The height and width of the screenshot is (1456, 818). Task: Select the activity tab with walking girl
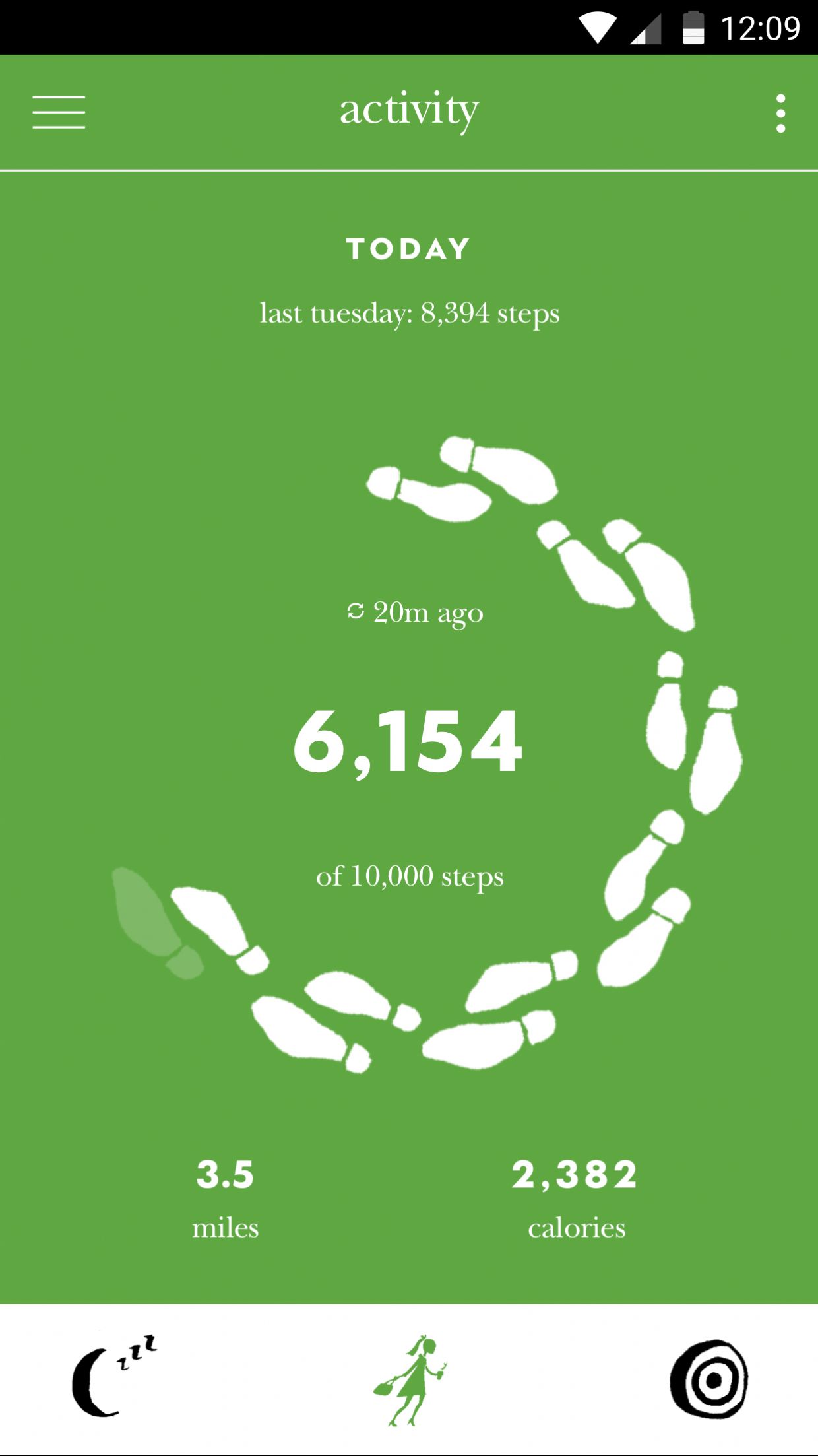point(410,1379)
